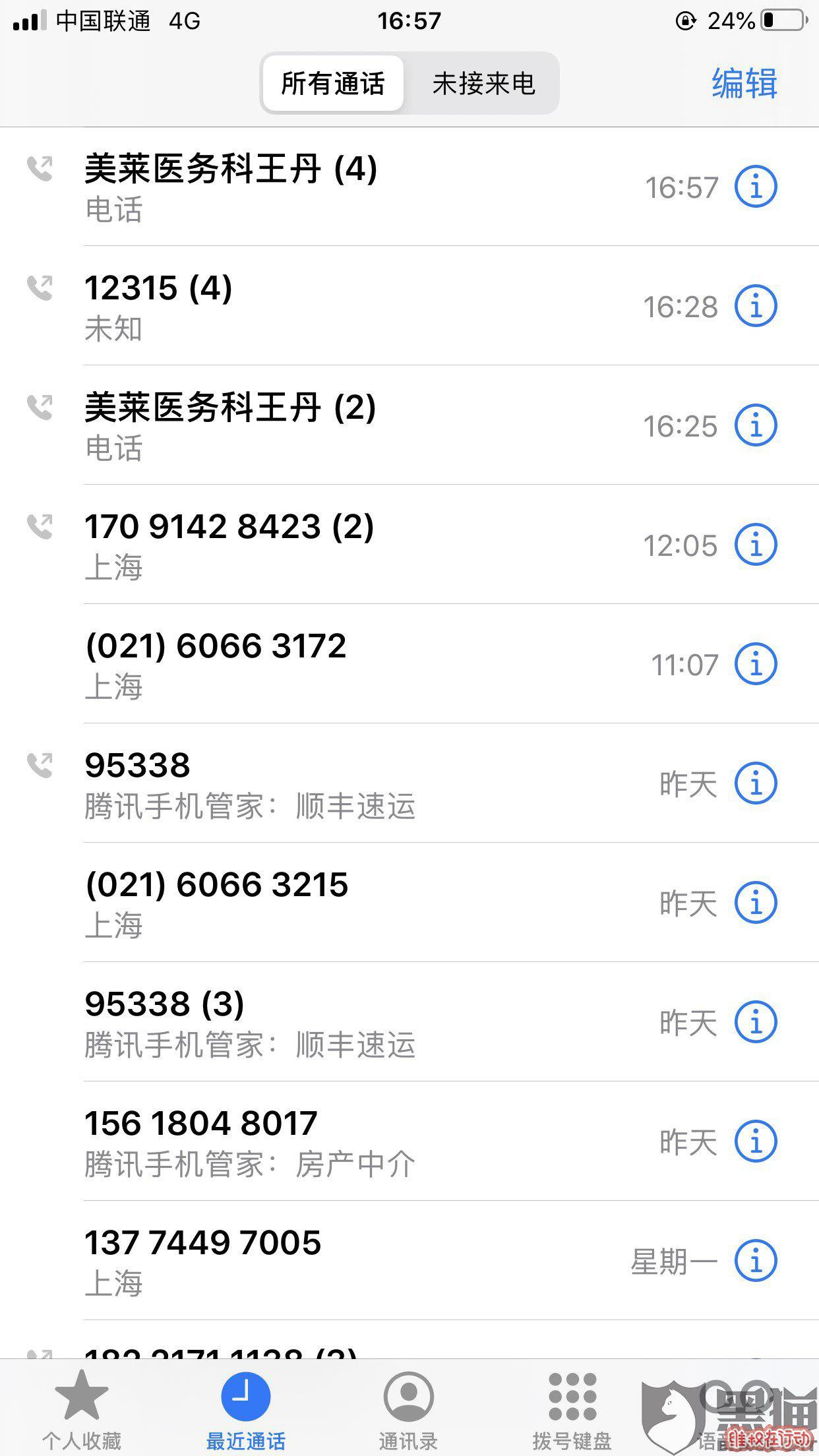819x1456 pixels.
Task: Switch to 拨号键盘 keypad tab
Action: point(572,1410)
